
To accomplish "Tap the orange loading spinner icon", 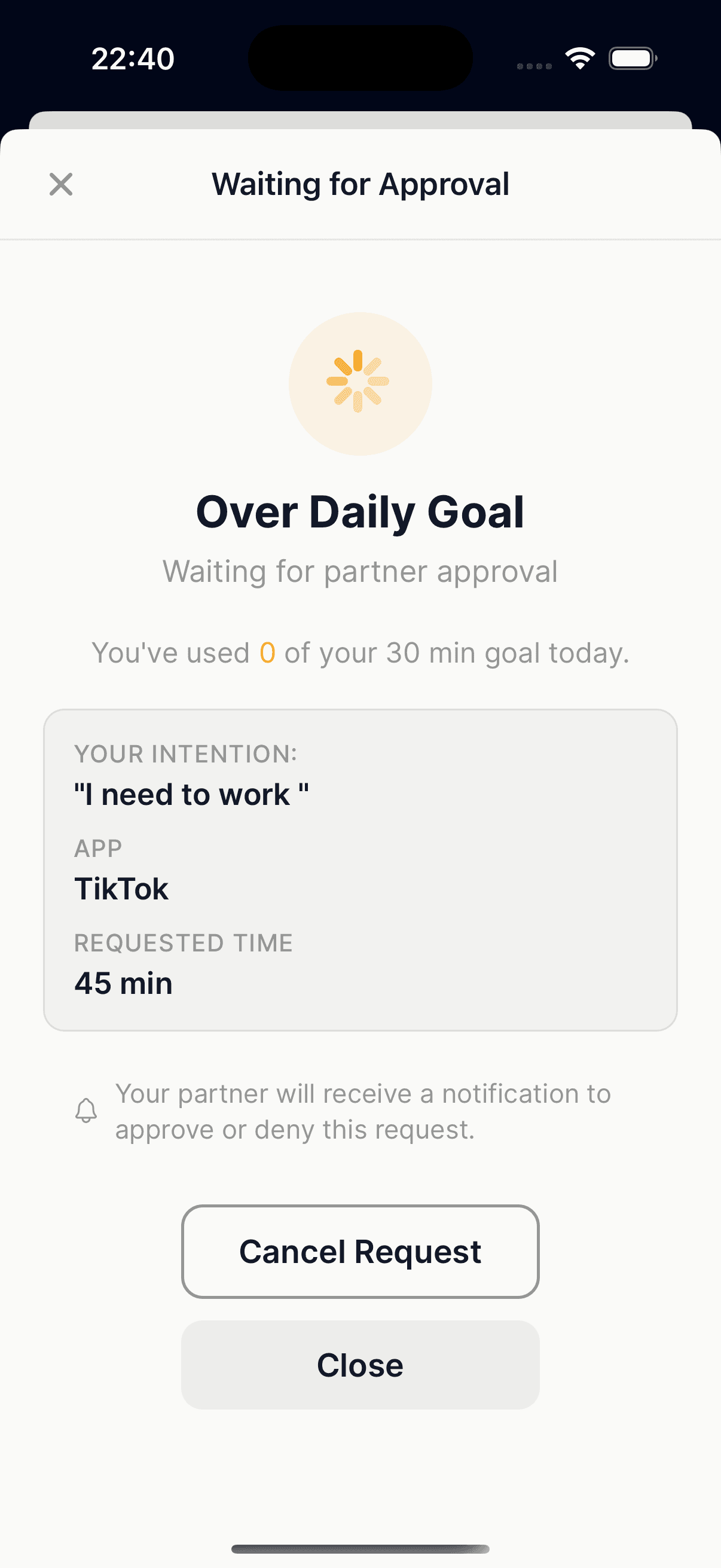I will [359, 383].
